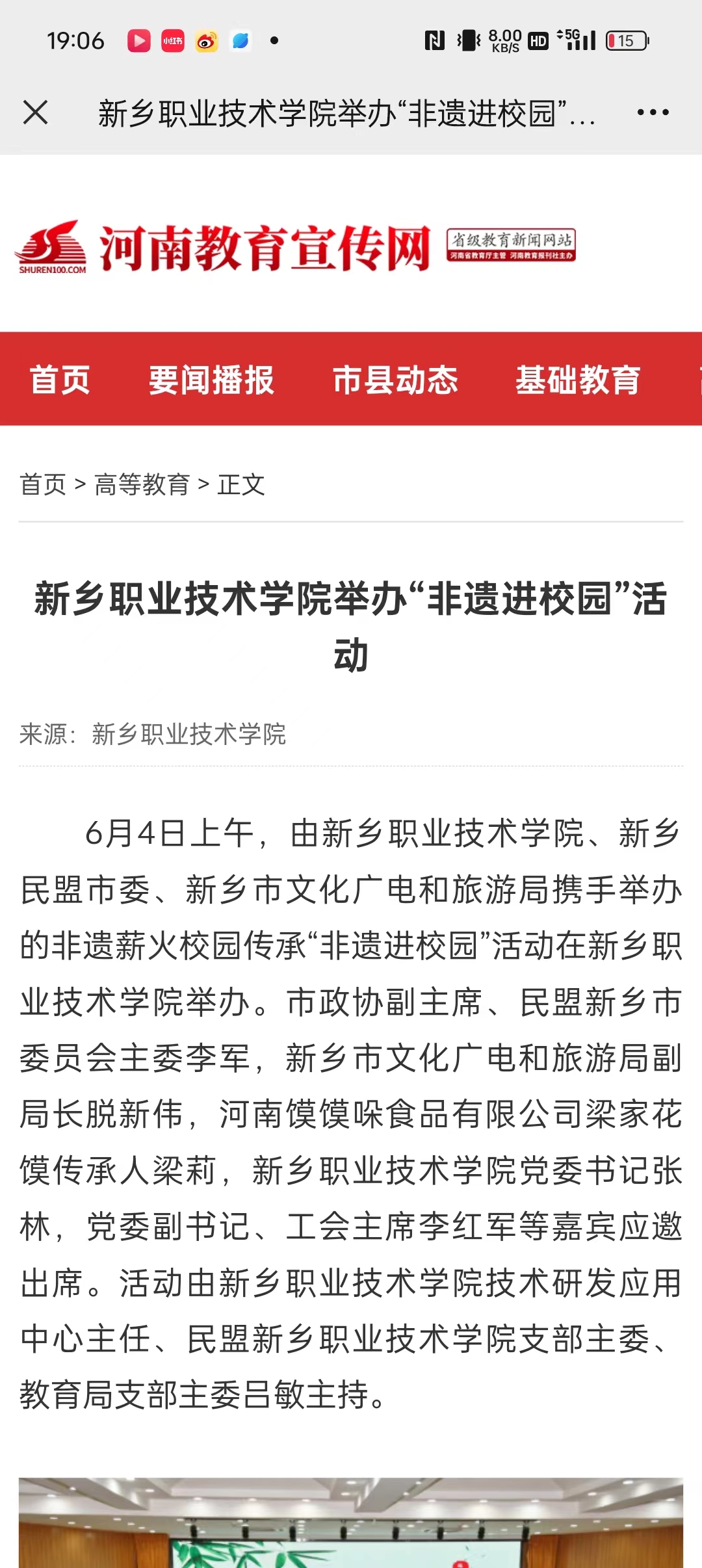Open the 高等教育 breadcrumb link
Image resolution: width=702 pixels, height=1568 pixels.
point(142,484)
